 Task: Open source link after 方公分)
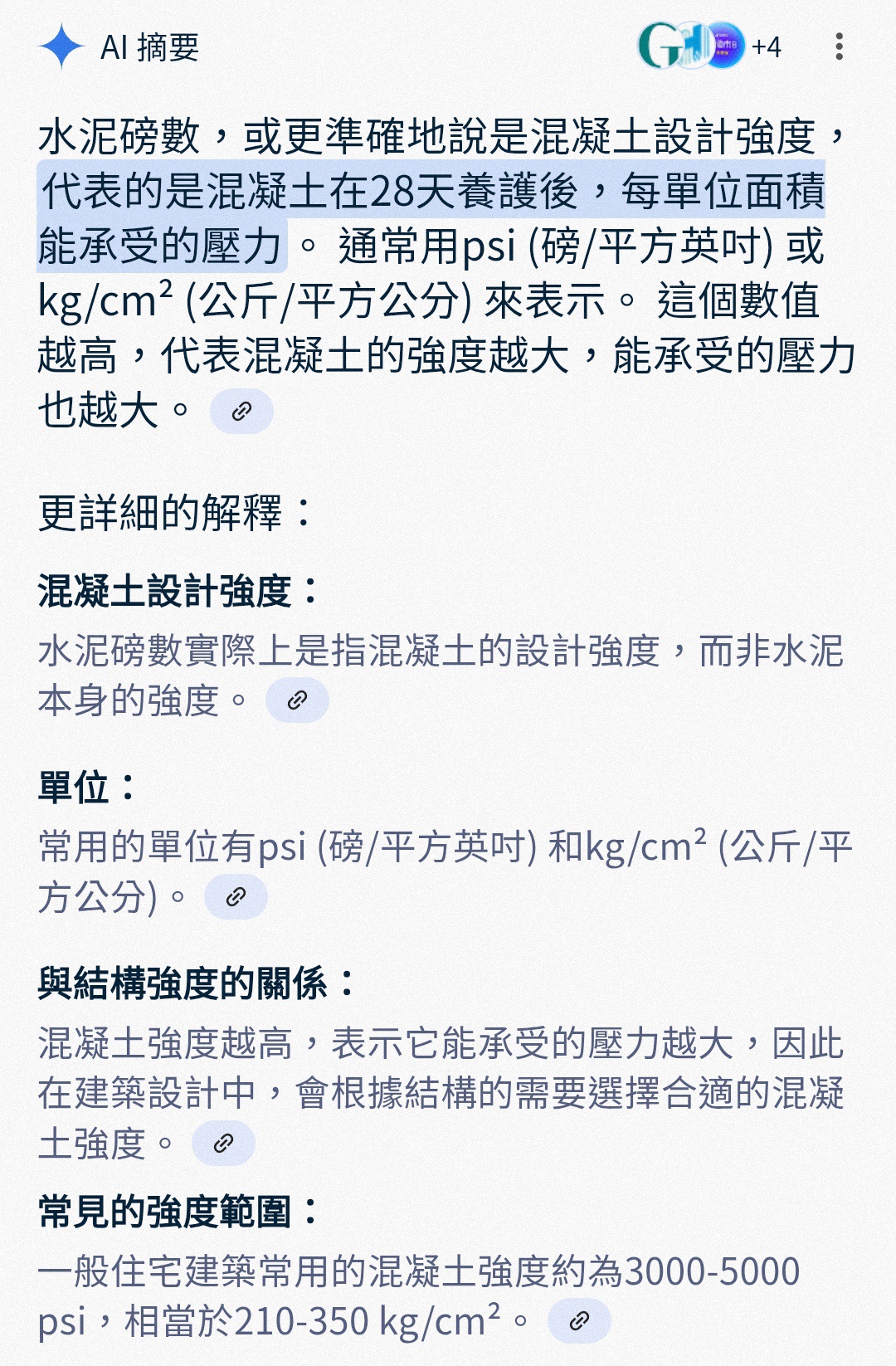236,898
